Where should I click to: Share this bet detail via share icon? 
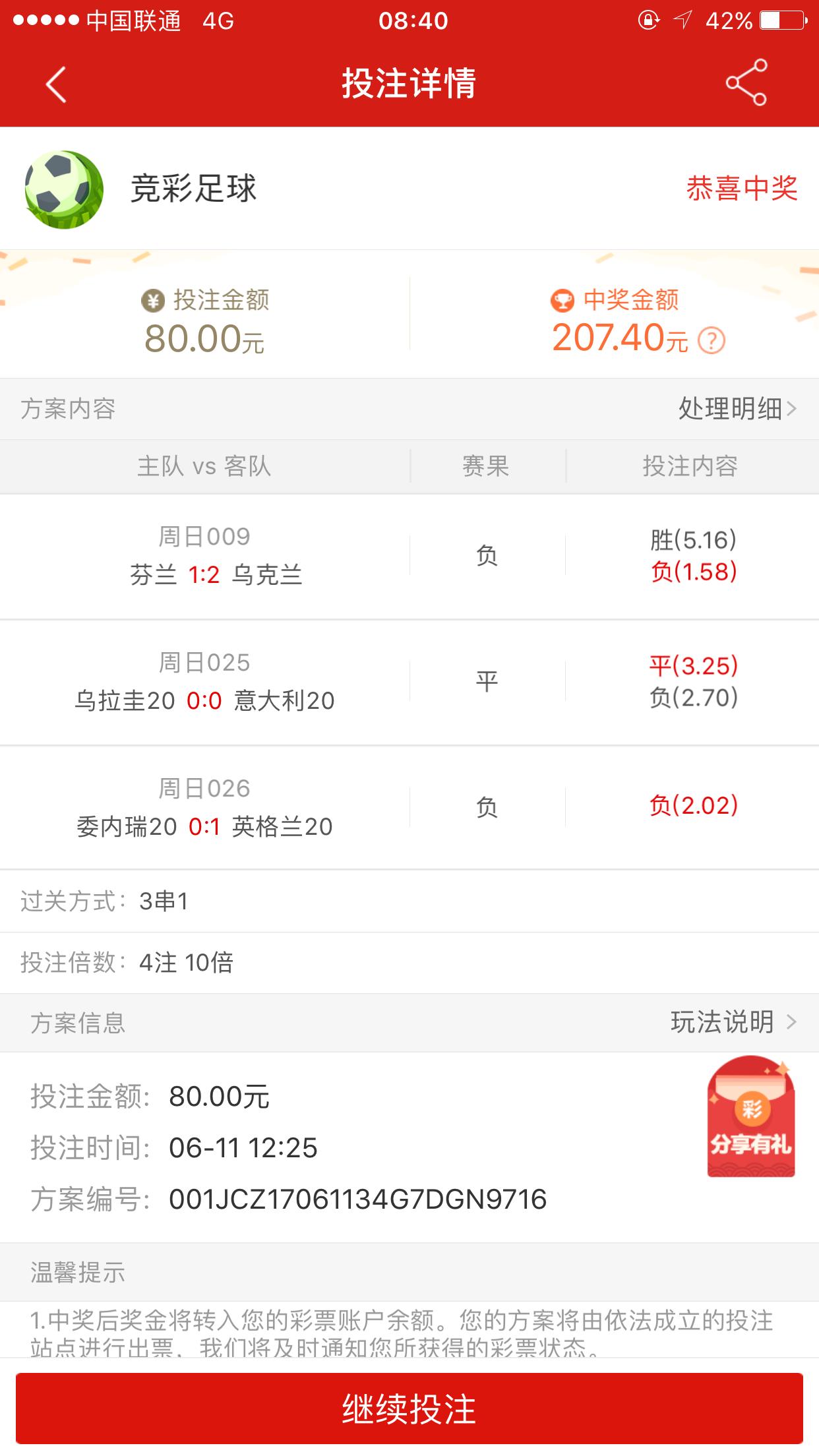[x=746, y=83]
